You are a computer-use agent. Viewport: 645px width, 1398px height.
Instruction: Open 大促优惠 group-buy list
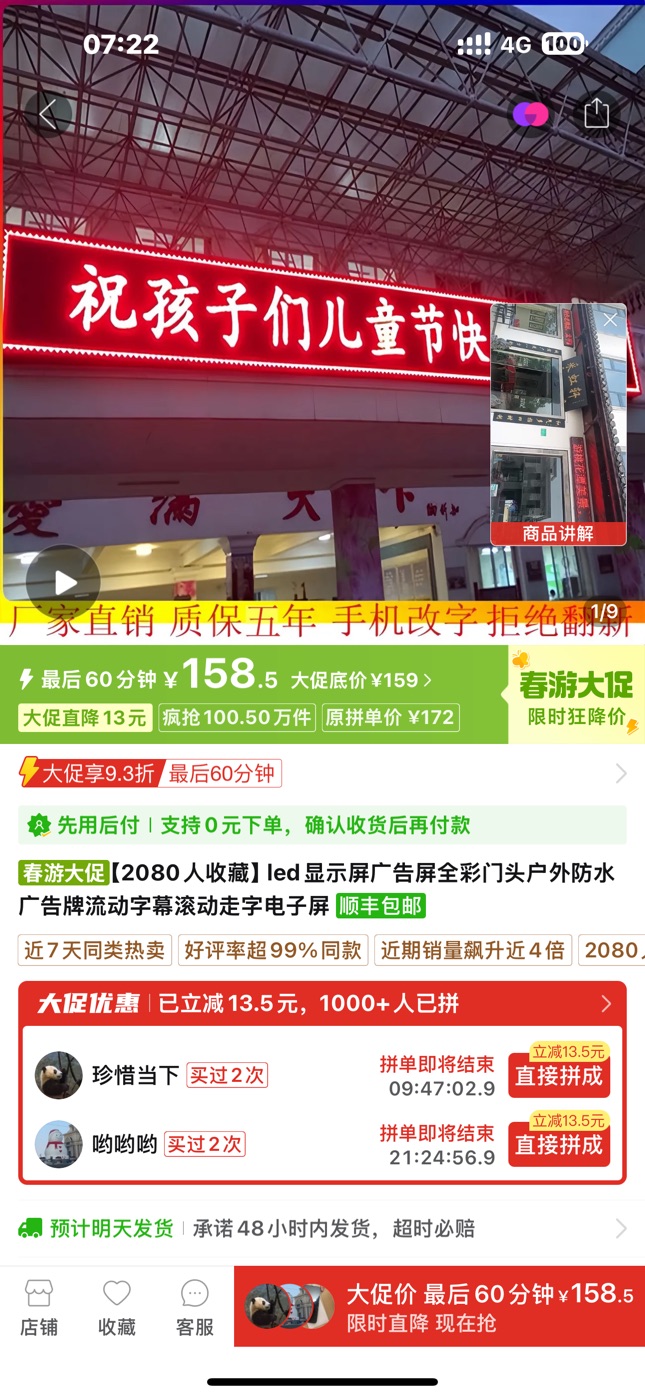322,1004
